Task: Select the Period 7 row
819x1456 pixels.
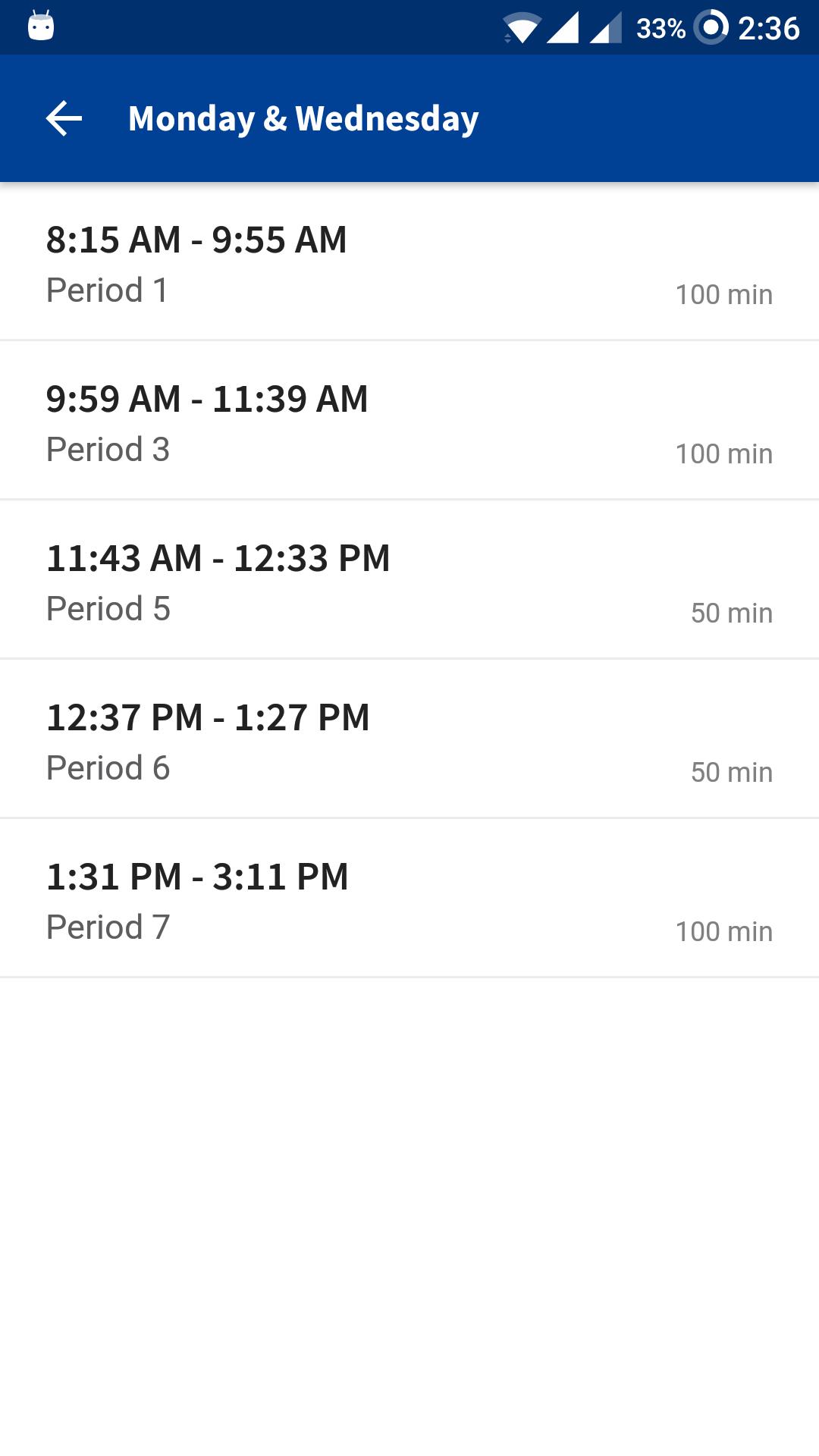Action: click(409, 898)
